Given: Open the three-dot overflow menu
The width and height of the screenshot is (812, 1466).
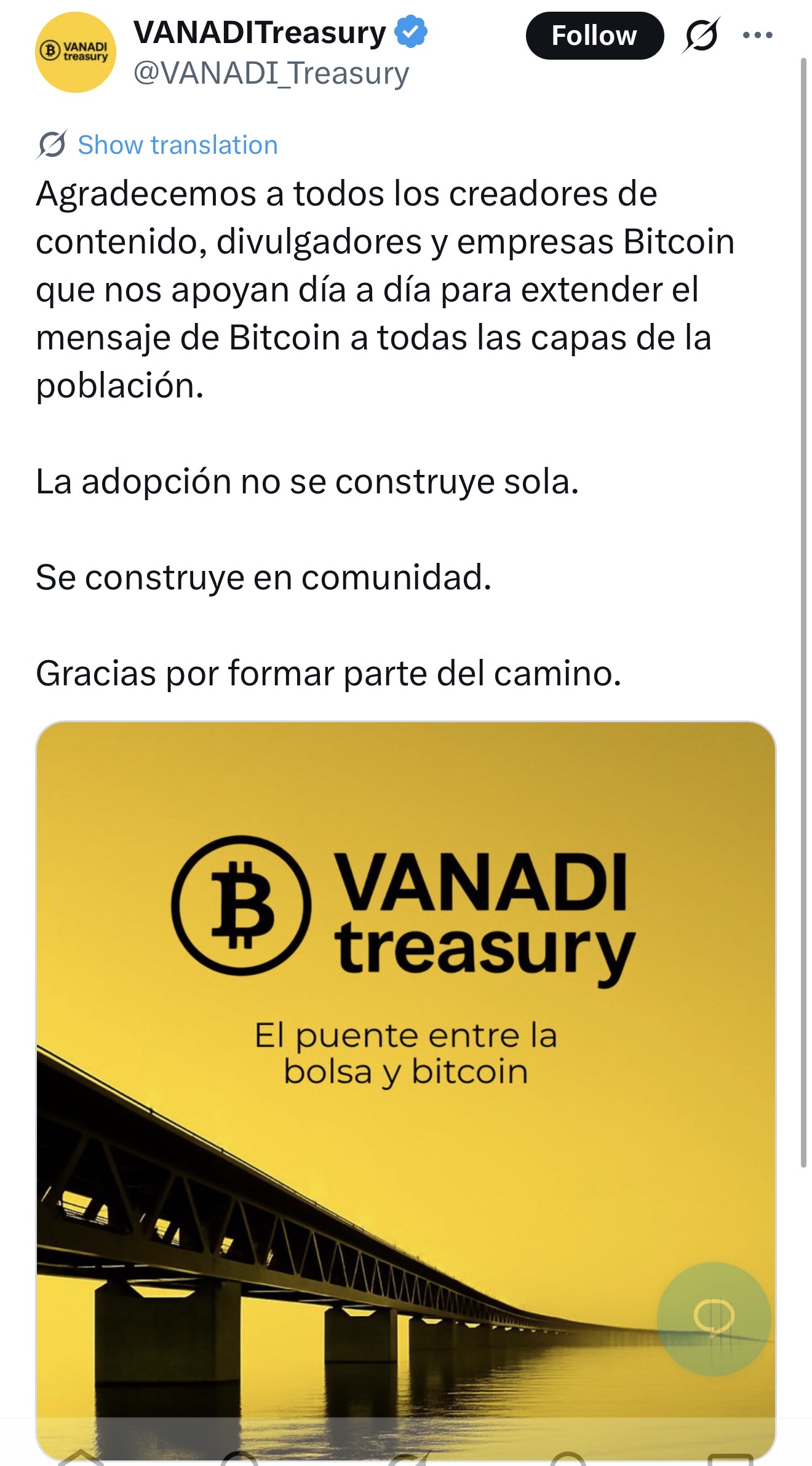Looking at the screenshot, I should [757, 35].
